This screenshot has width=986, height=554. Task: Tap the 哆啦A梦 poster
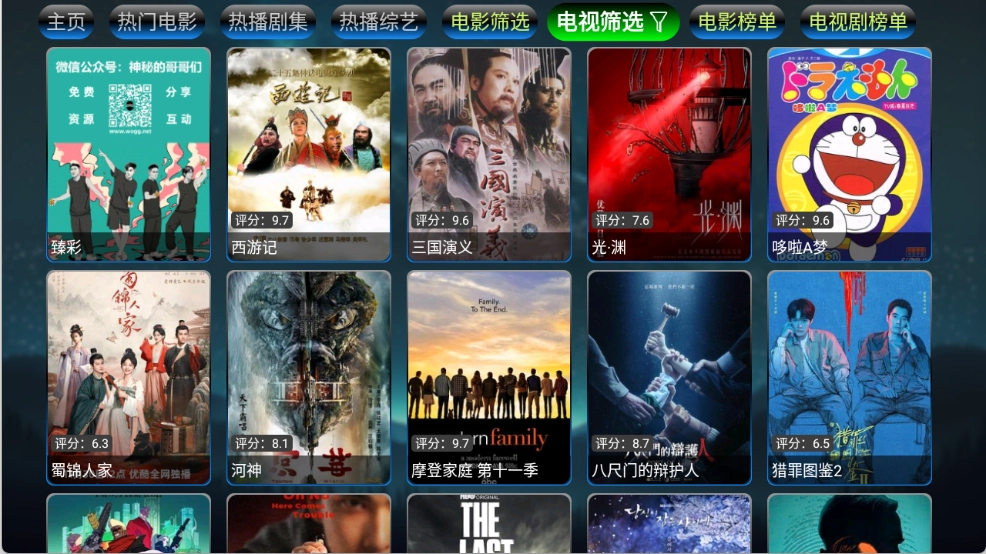tap(849, 155)
